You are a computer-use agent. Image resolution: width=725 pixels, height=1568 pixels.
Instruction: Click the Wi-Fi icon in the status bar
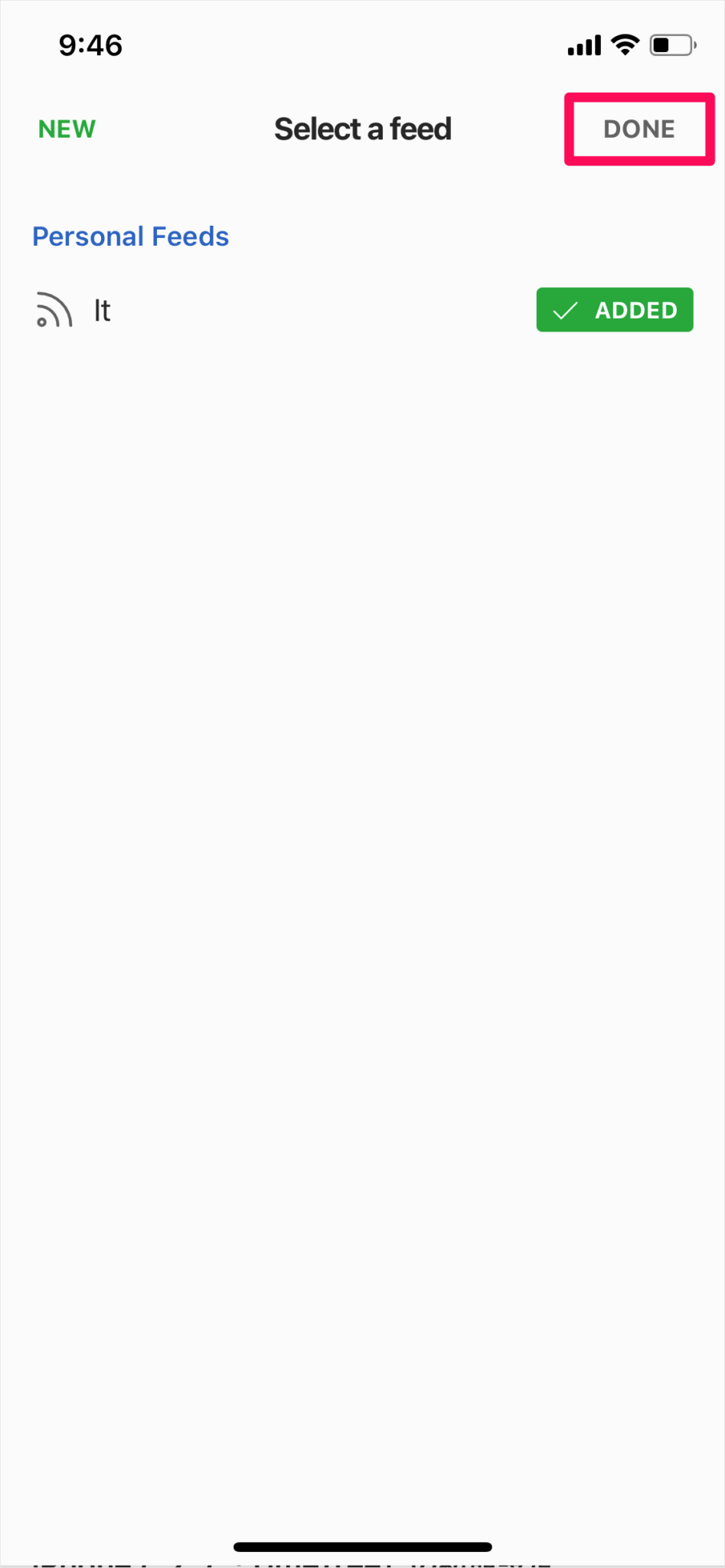tap(624, 45)
